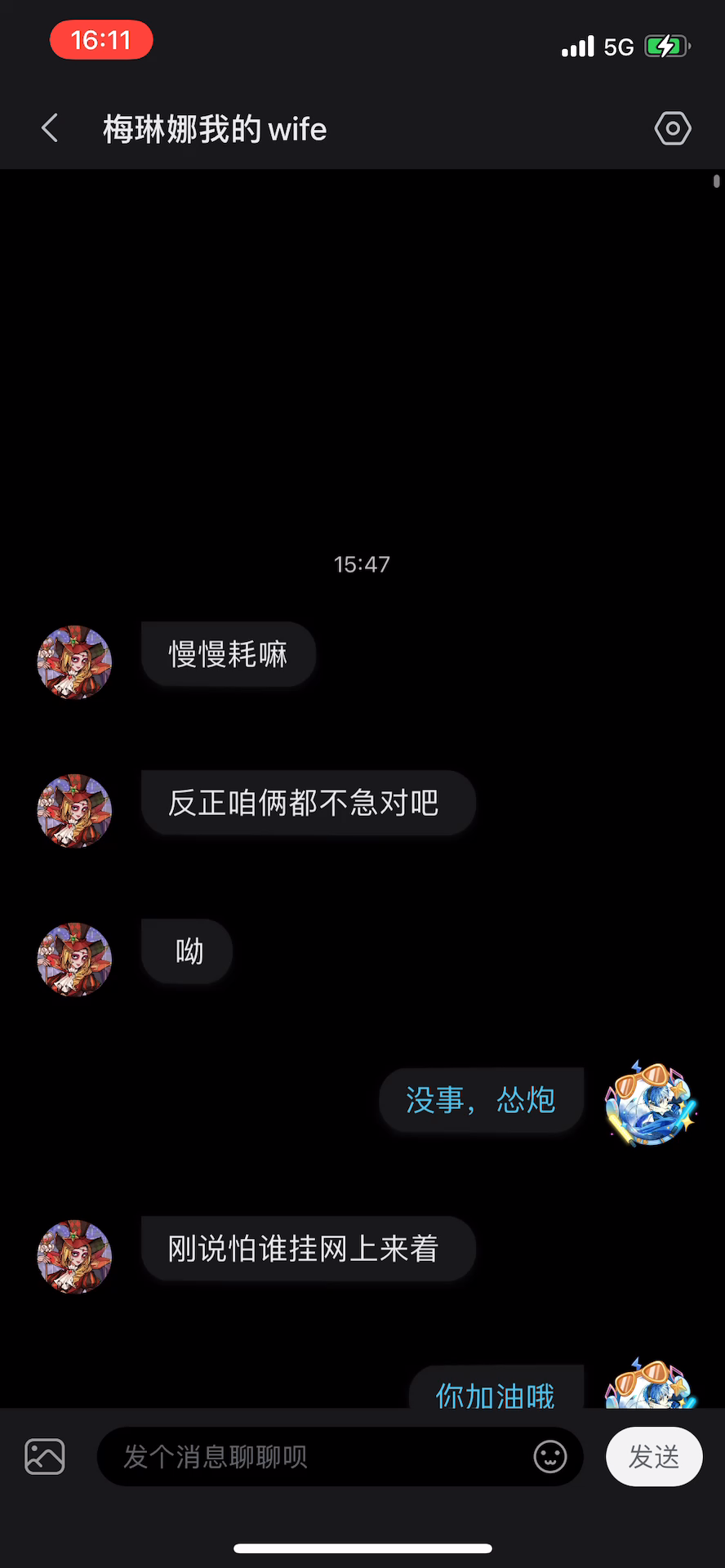Tap the red 16:11 recording indicator
725x1568 pixels.
click(101, 40)
